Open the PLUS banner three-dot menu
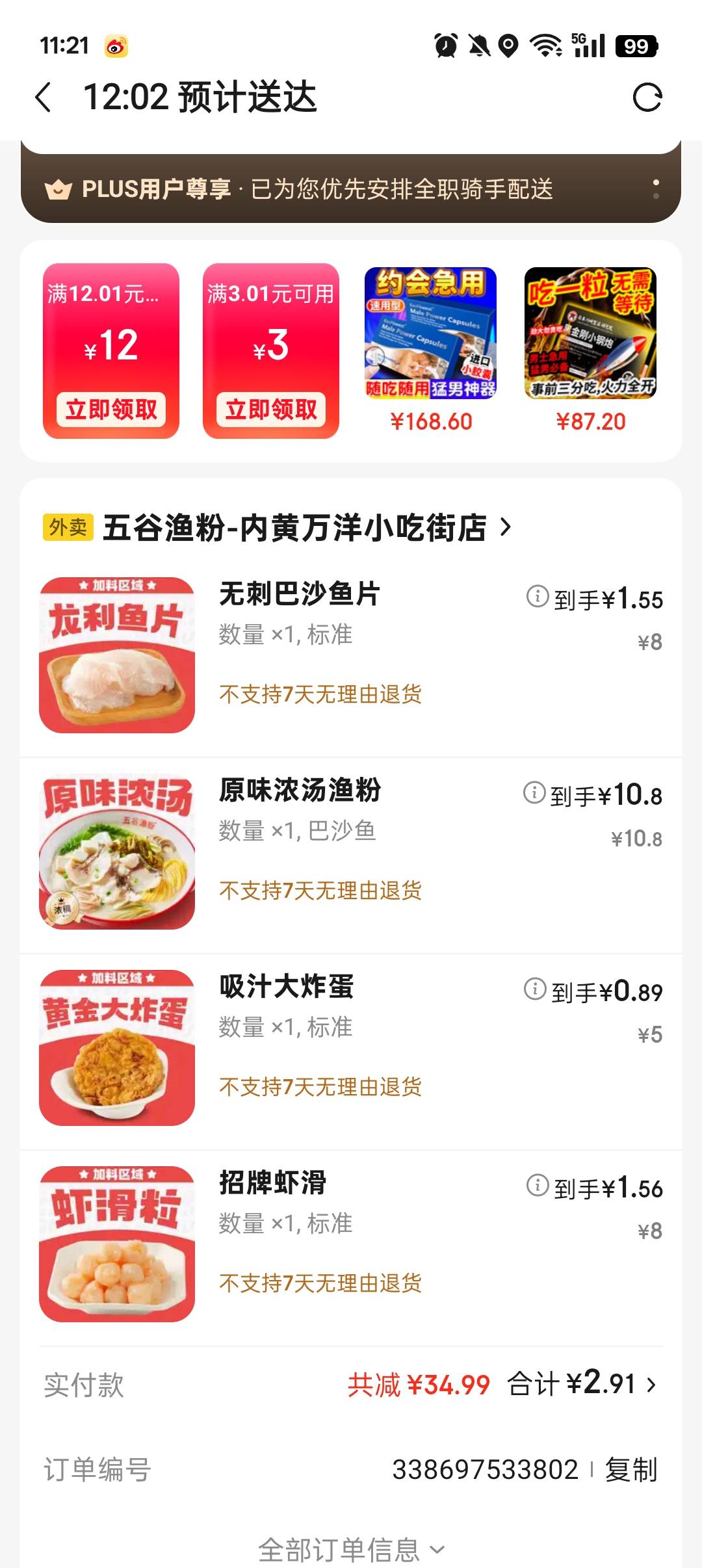This screenshot has height=1568, width=702. point(655,189)
